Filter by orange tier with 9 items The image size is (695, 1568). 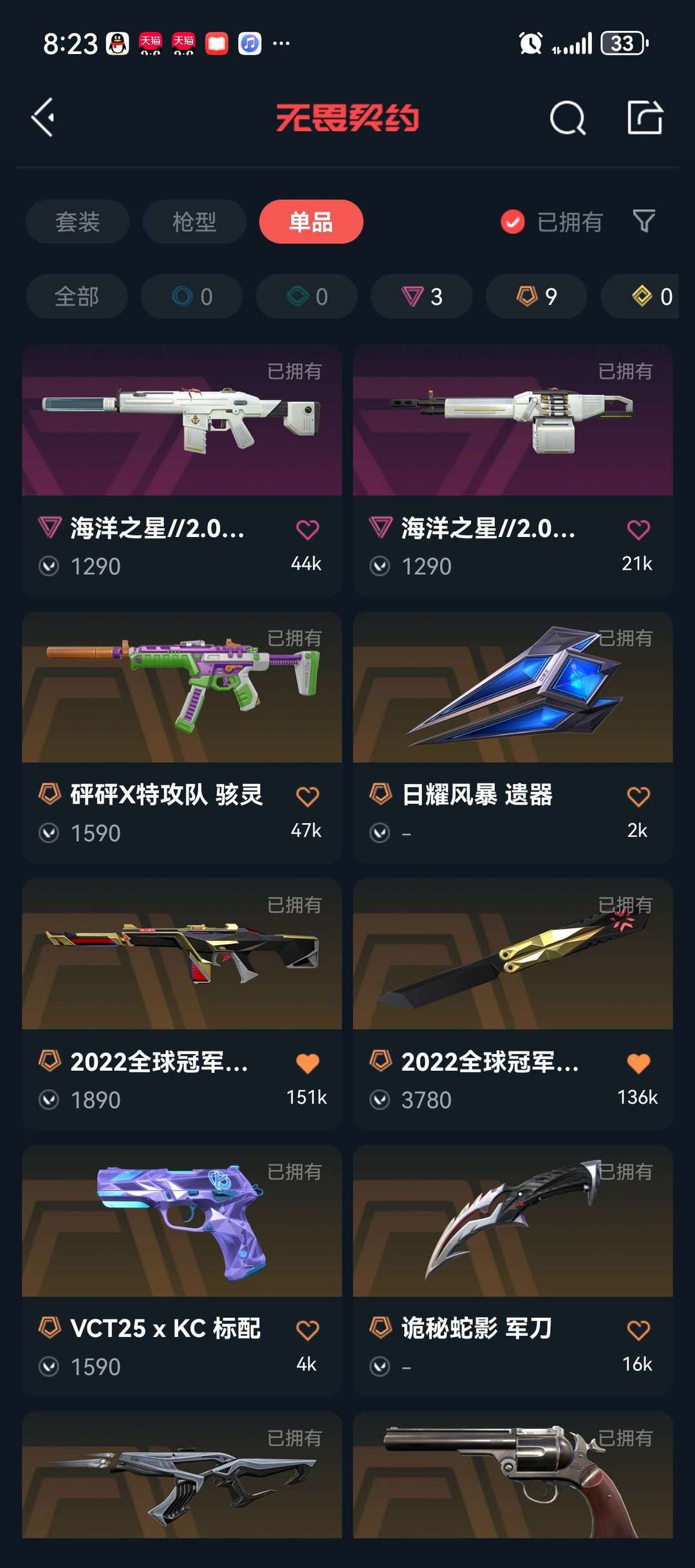[537, 296]
